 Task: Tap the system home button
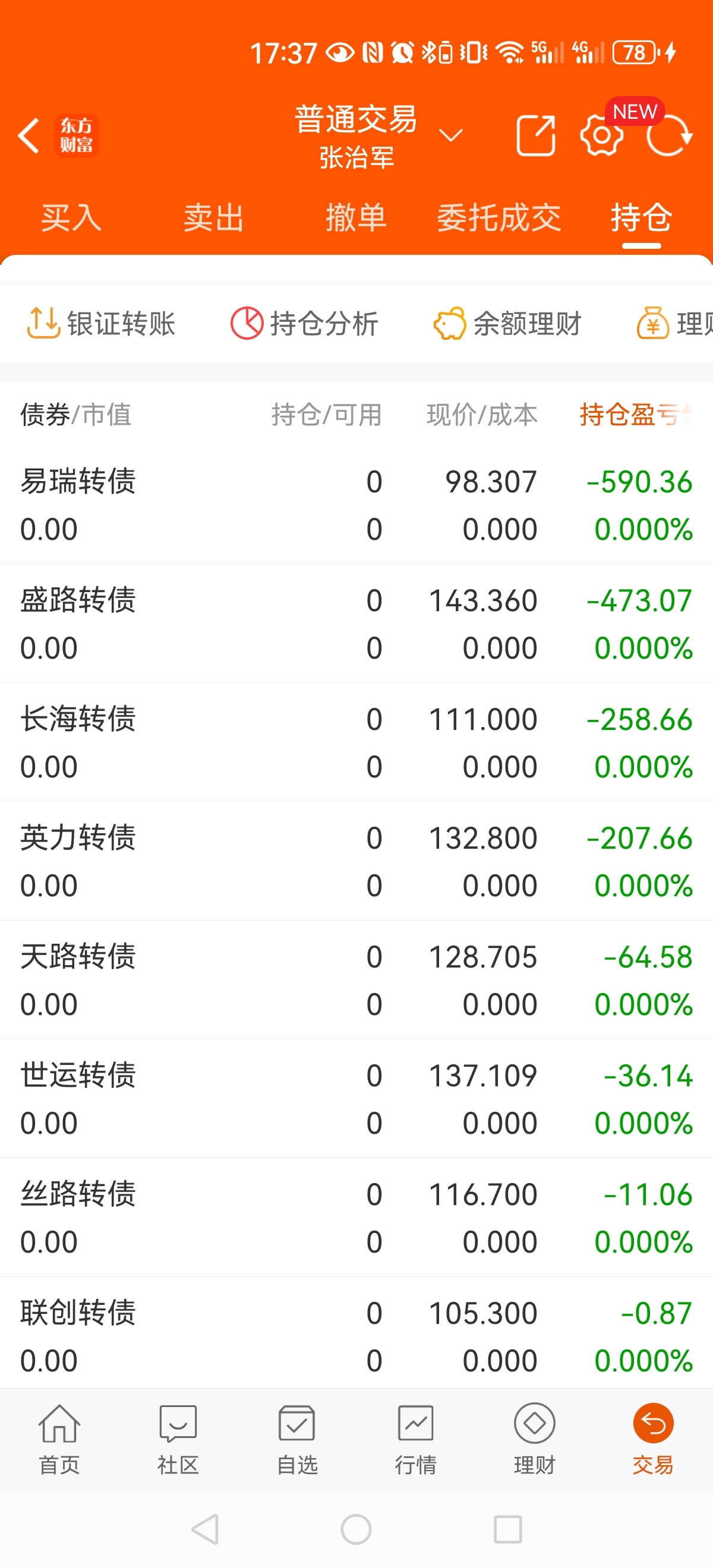pyautogui.click(x=356, y=1529)
